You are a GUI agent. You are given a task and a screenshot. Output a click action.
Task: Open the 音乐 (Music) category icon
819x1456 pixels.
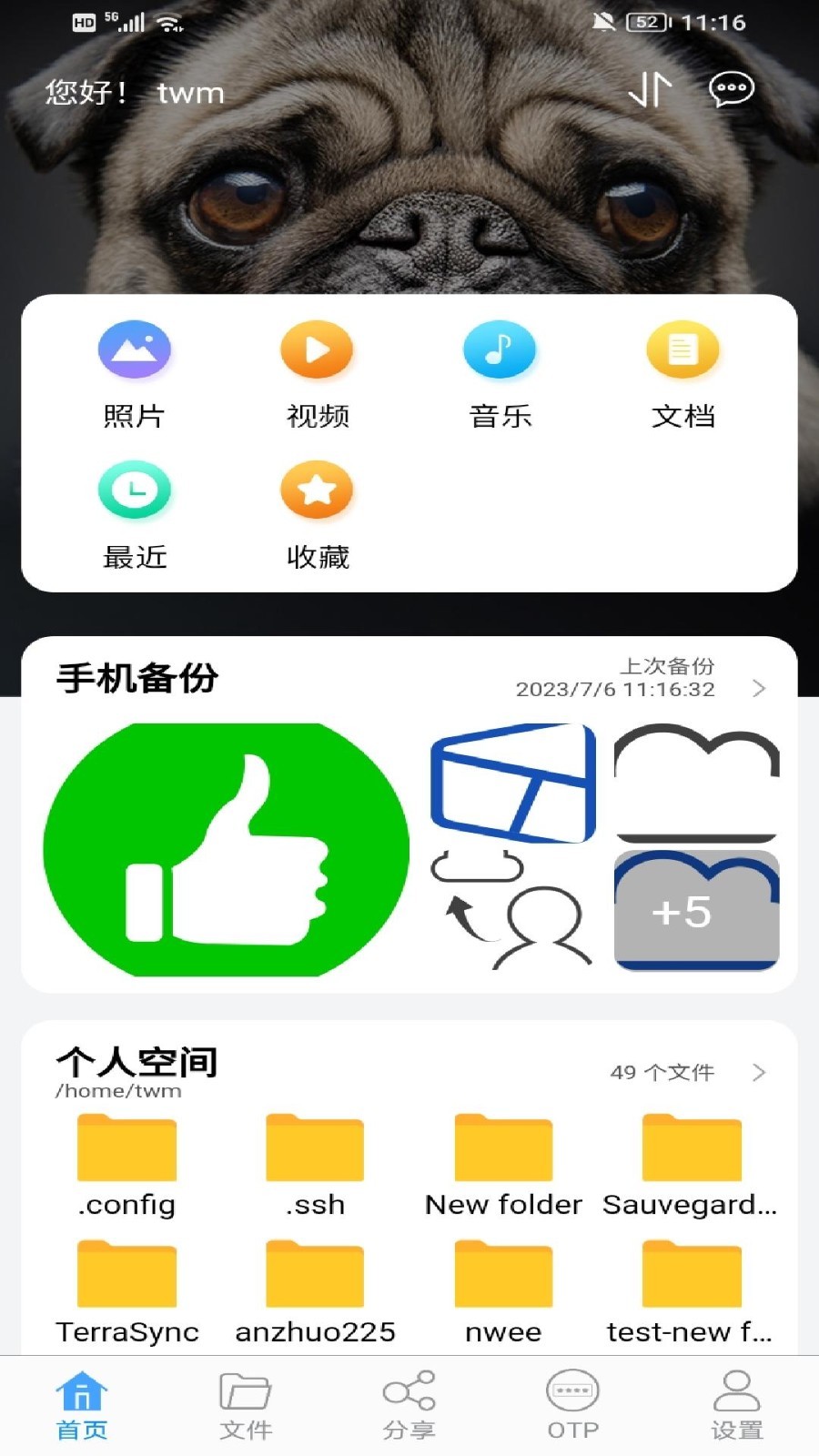tap(499, 349)
